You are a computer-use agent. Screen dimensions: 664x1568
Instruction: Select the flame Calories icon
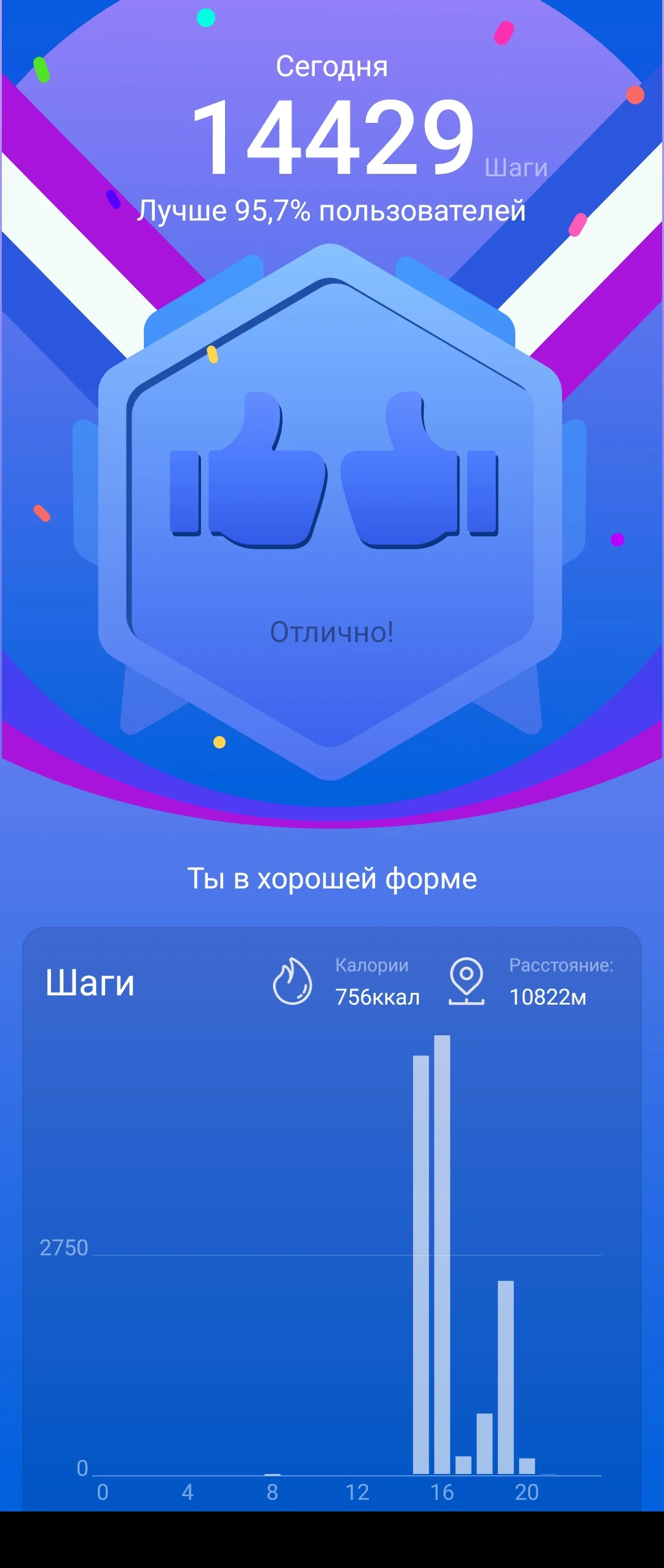(x=294, y=979)
